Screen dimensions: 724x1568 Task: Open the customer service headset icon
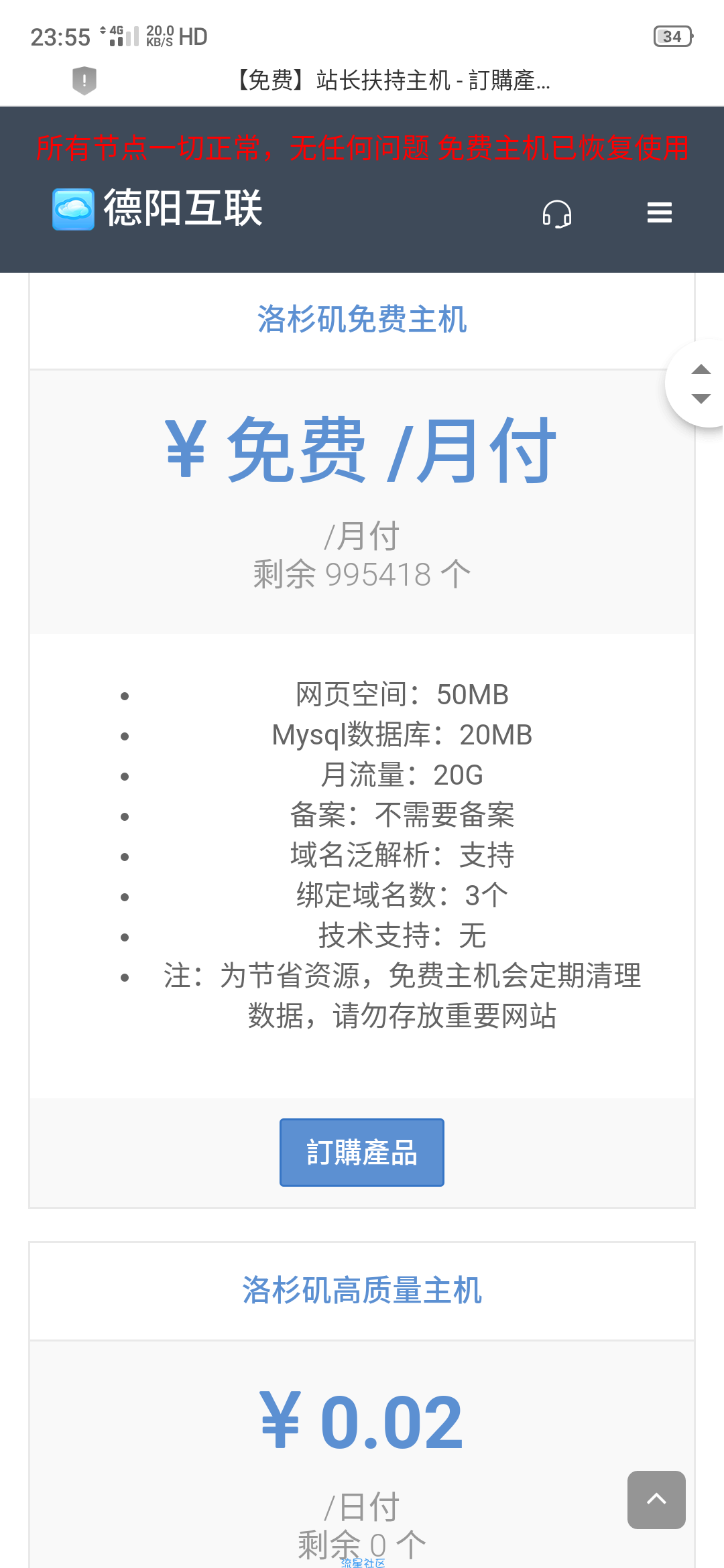556,214
